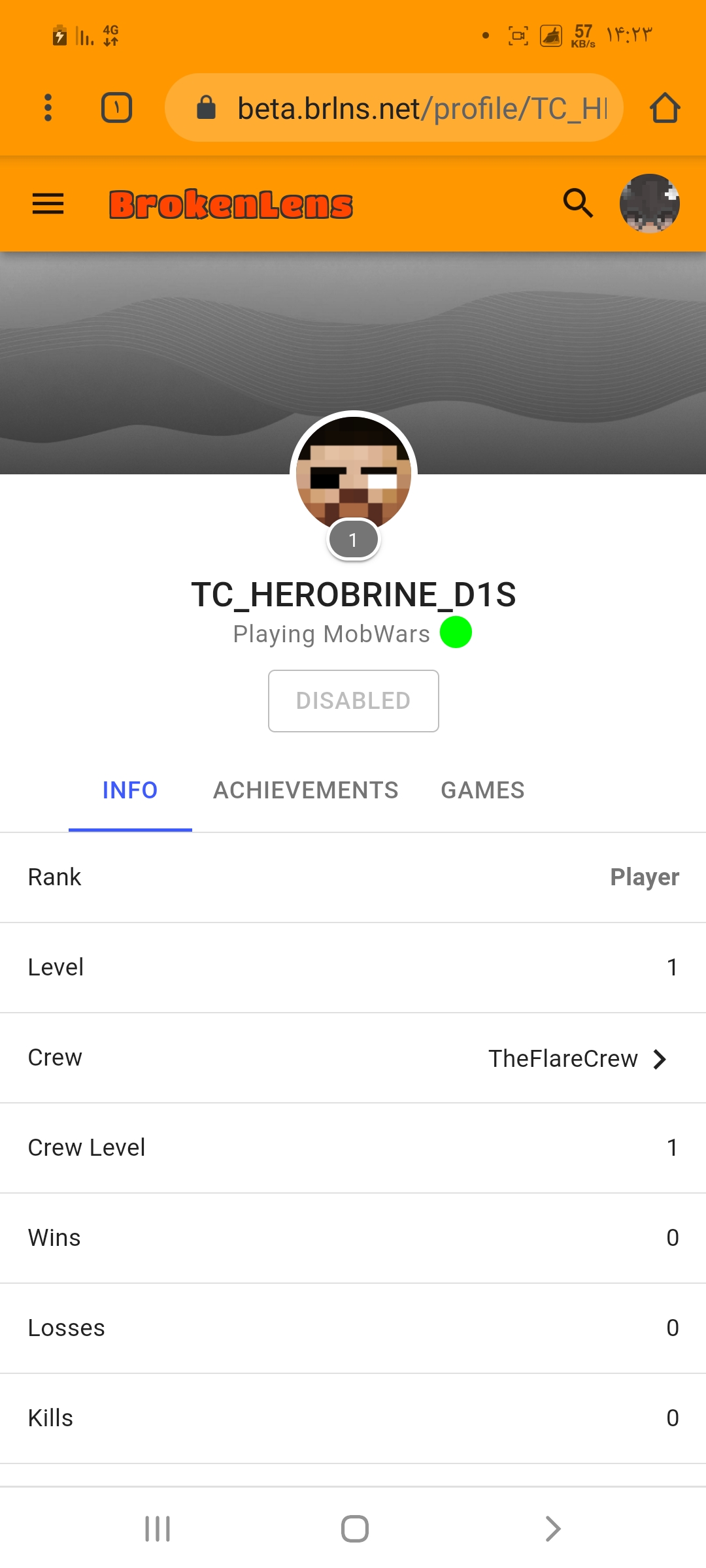Image resolution: width=706 pixels, height=1568 pixels.
Task: Open the BrokenLens search icon
Action: click(x=578, y=203)
